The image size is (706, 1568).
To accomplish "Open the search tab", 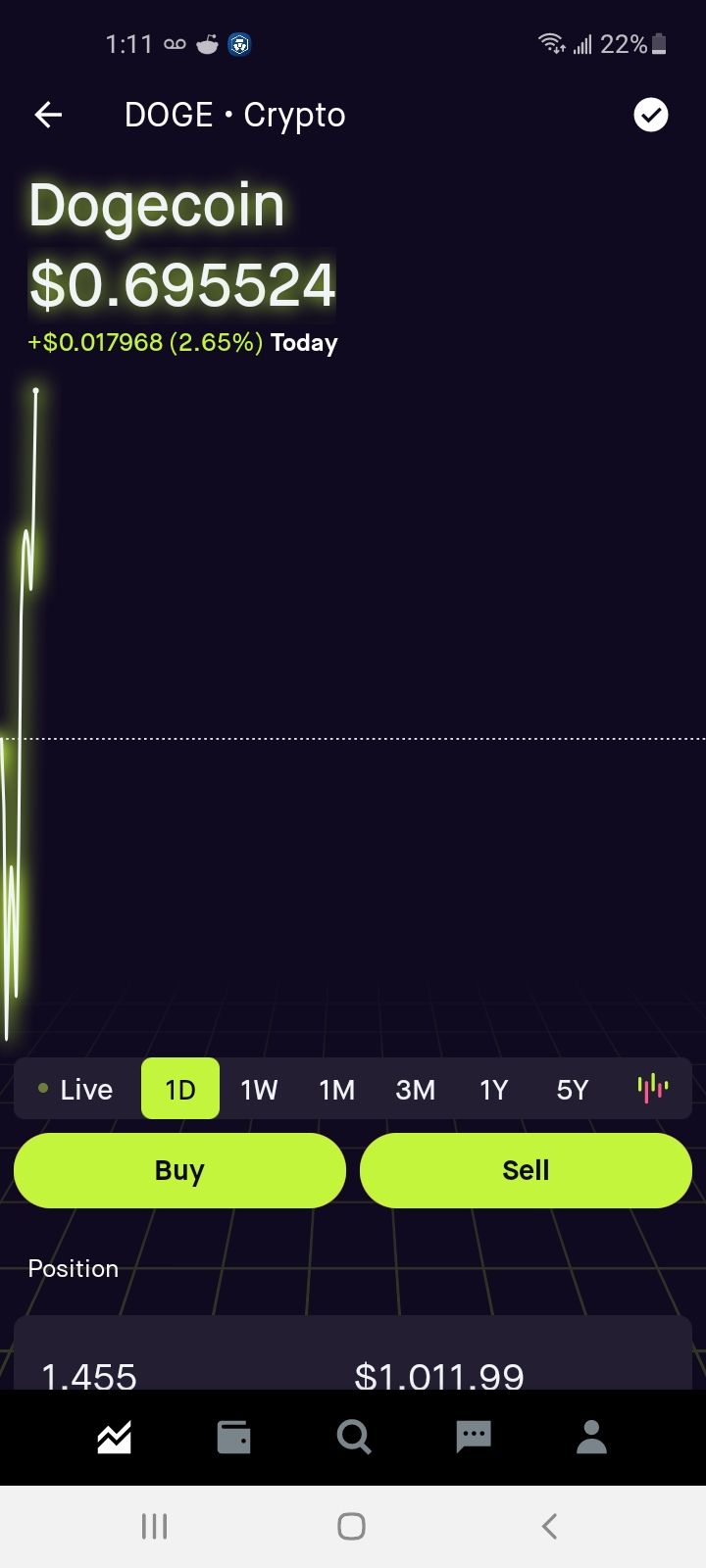I will pos(353,1438).
